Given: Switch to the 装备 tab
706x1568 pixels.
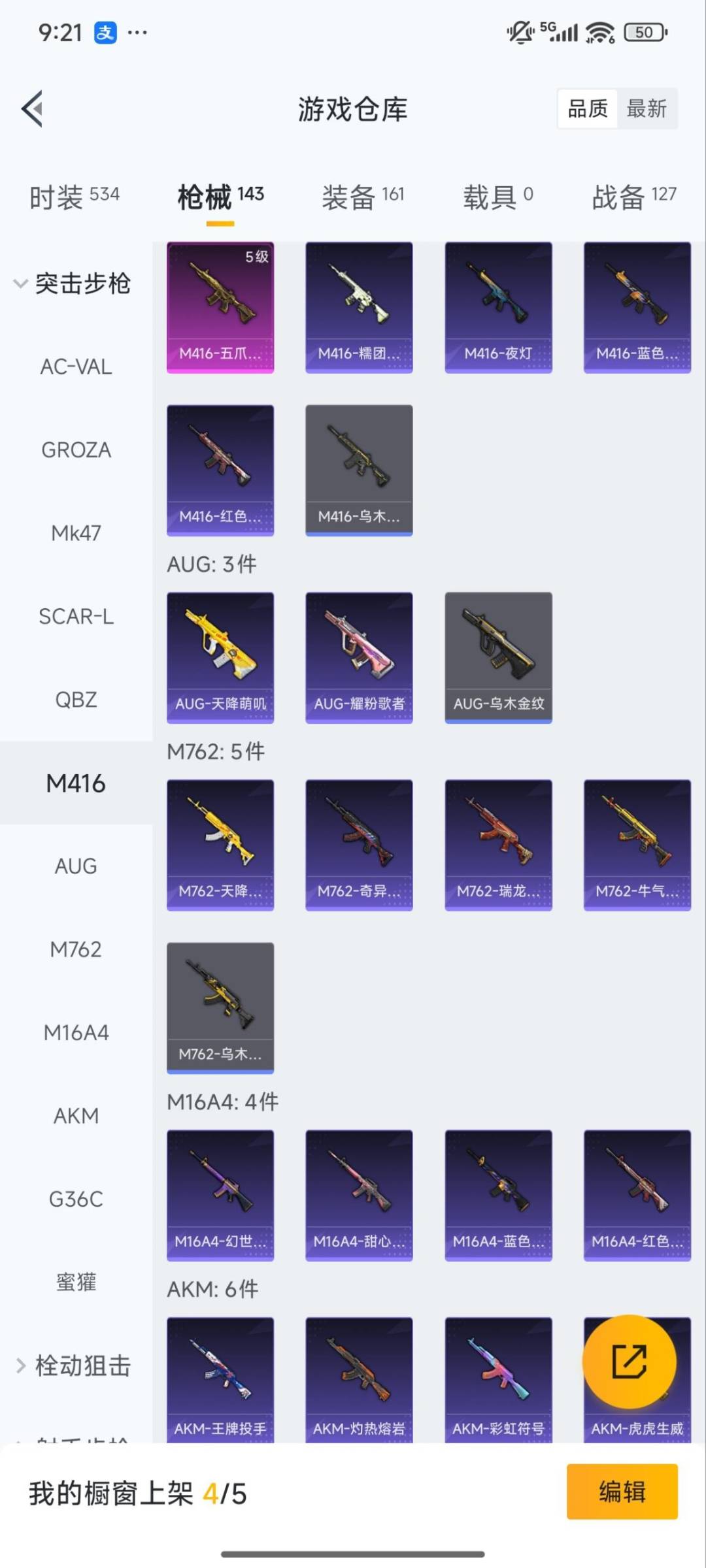Looking at the screenshot, I should (x=363, y=197).
